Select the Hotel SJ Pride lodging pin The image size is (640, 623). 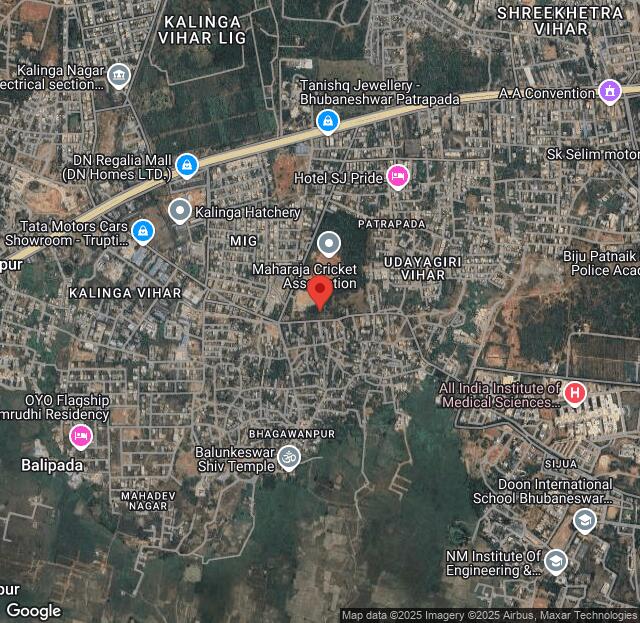click(398, 177)
